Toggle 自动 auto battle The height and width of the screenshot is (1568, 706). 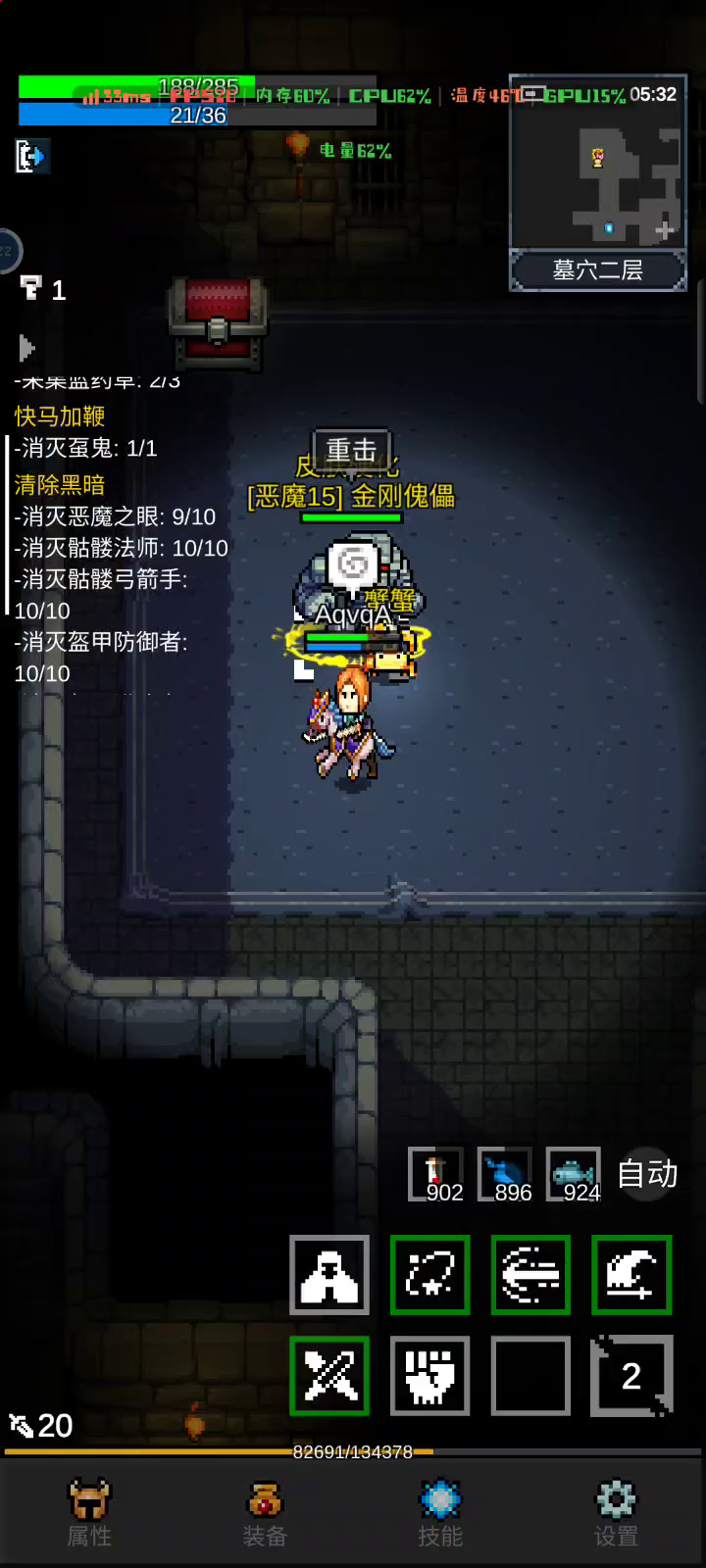[x=647, y=1173]
